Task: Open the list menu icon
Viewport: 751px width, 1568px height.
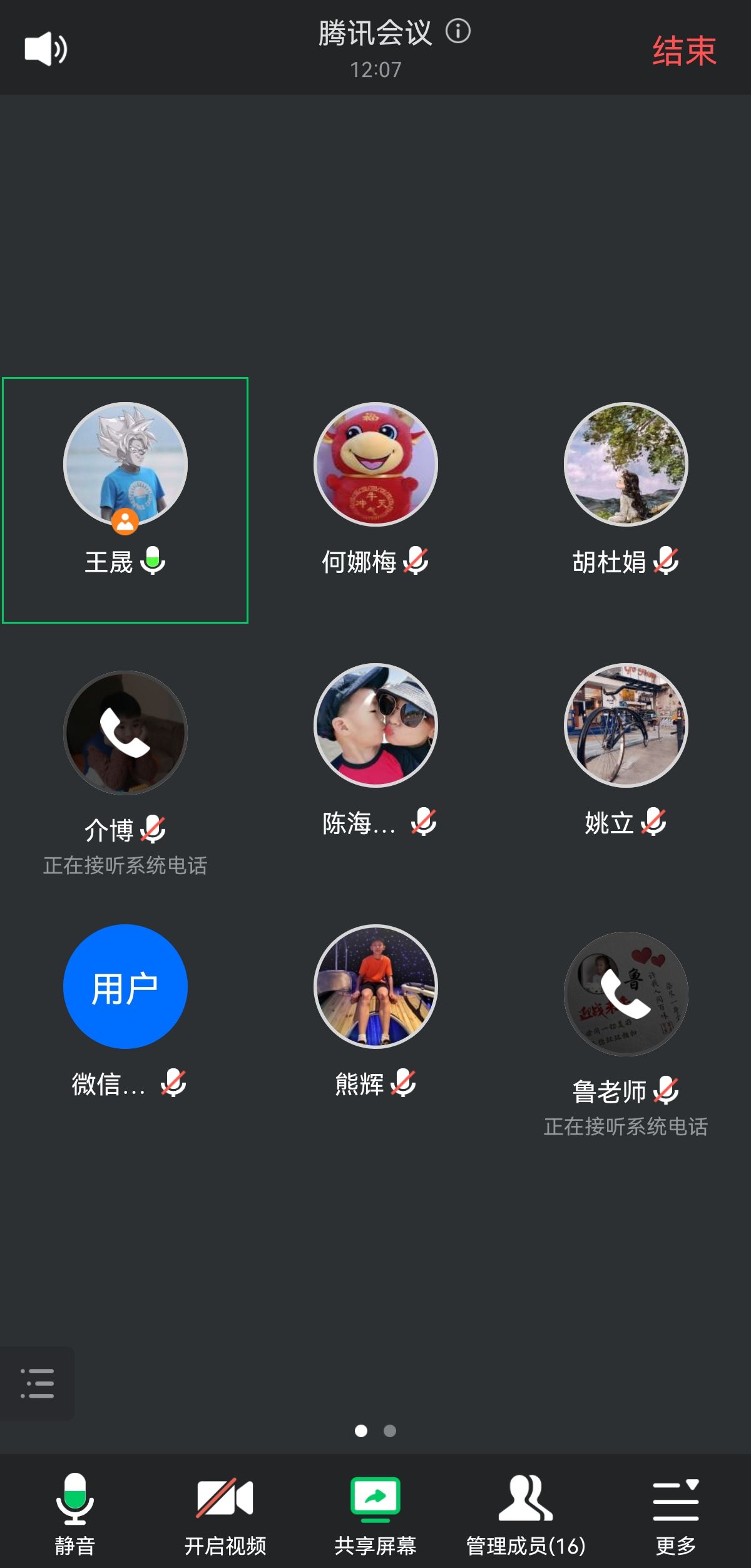Action: 38,1383
